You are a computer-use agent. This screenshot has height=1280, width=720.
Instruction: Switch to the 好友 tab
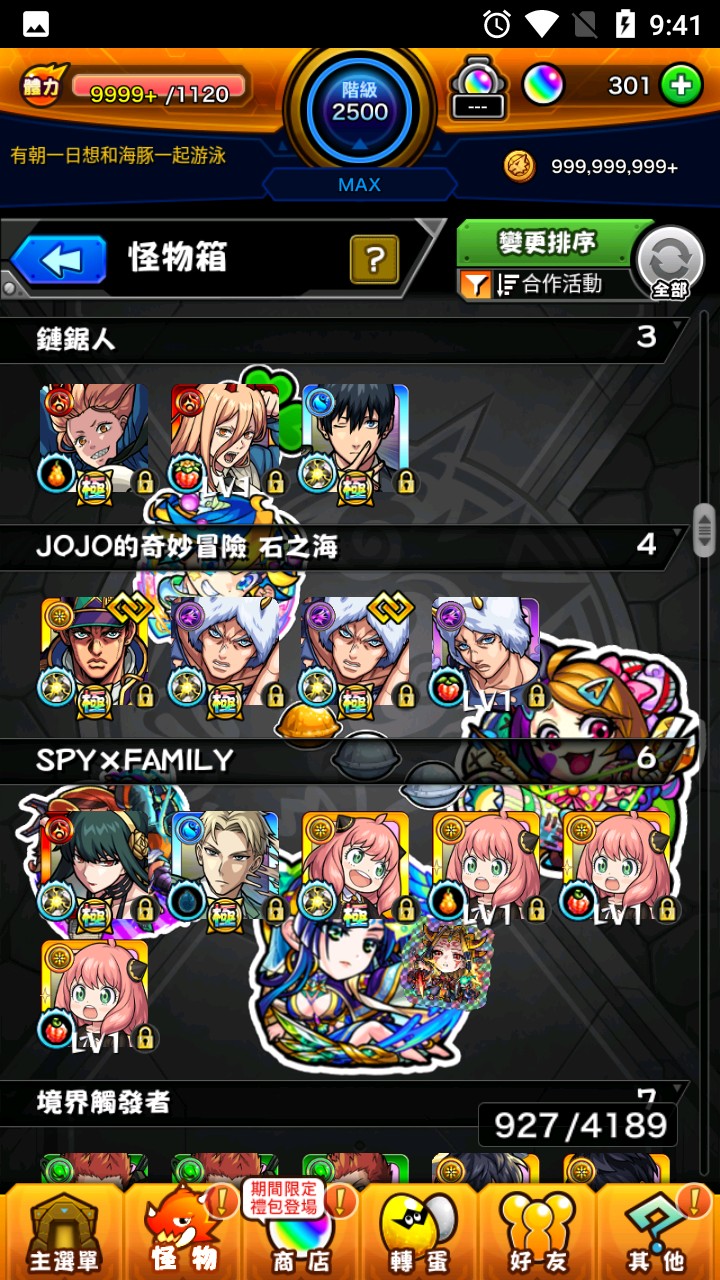coord(537,1232)
